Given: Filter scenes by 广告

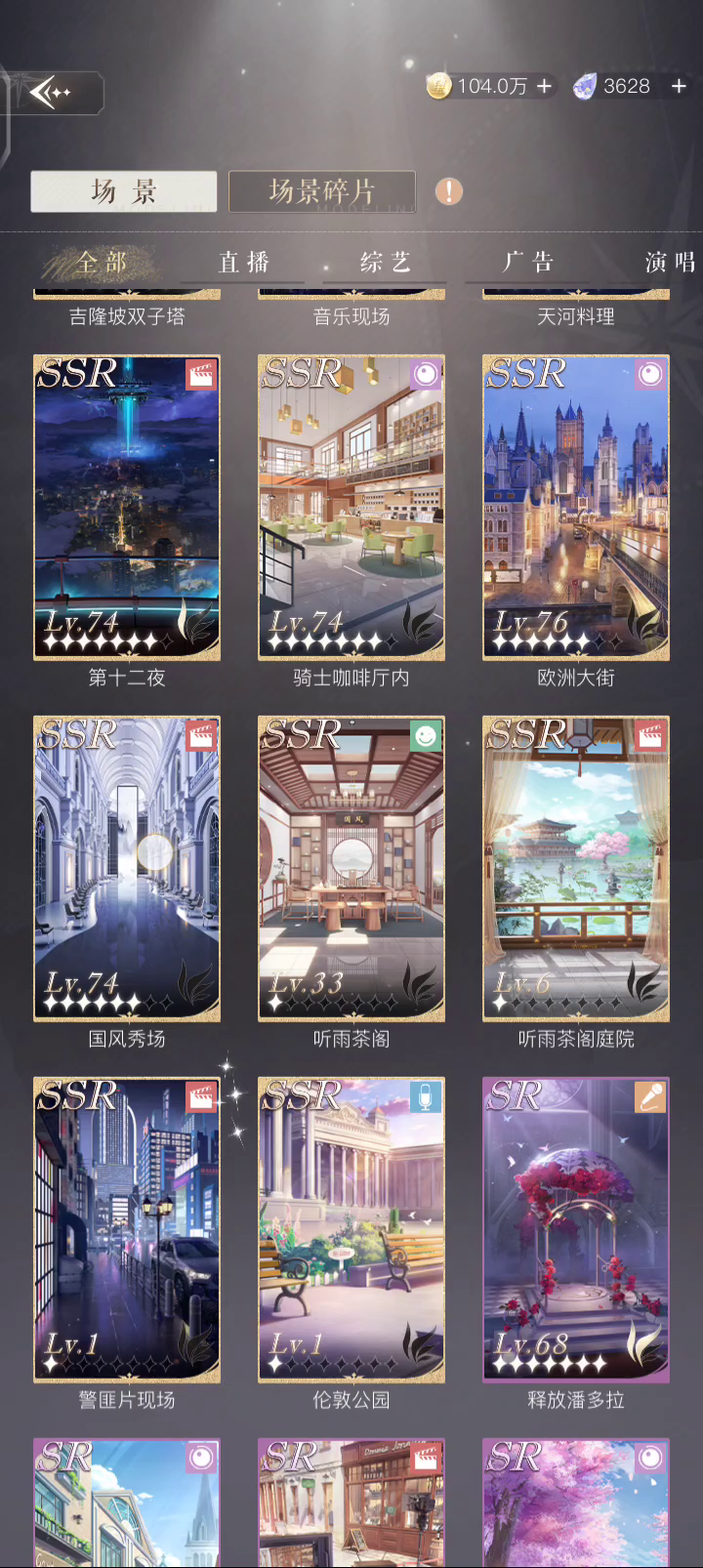Looking at the screenshot, I should 528,263.
